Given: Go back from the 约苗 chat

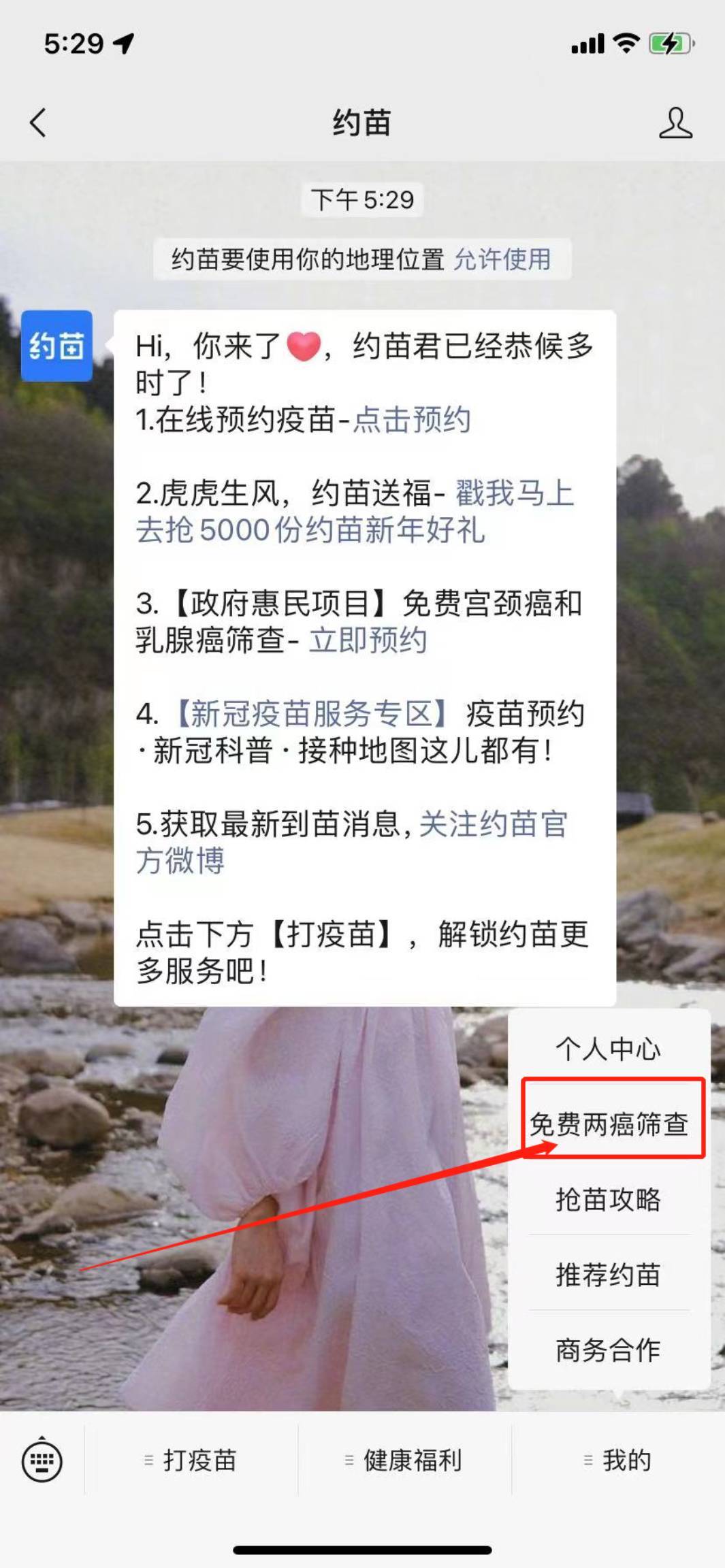Looking at the screenshot, I should tap(38, 123).
